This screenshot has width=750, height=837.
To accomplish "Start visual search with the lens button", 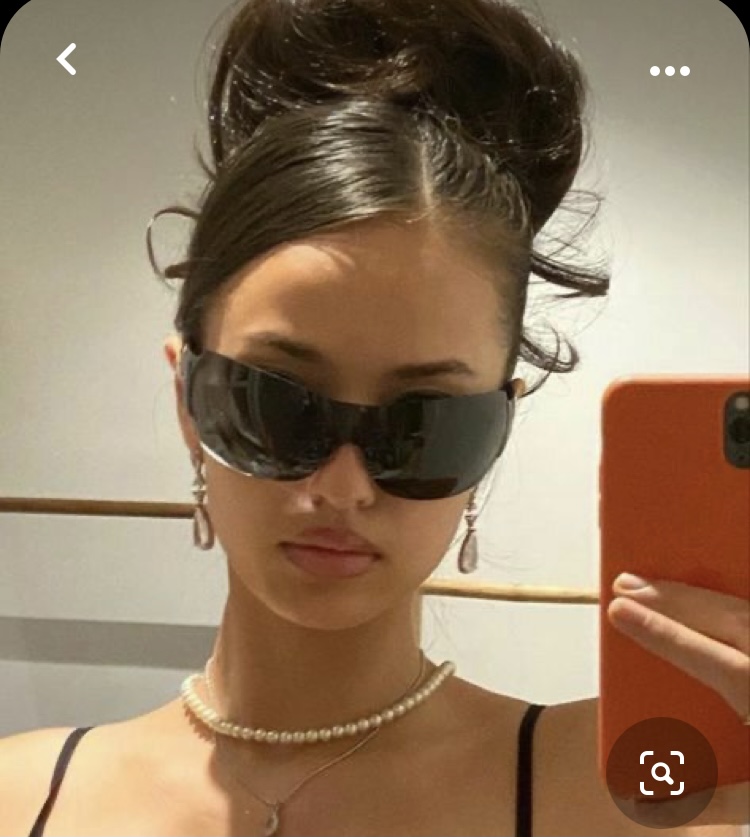I will pos(662,771).
